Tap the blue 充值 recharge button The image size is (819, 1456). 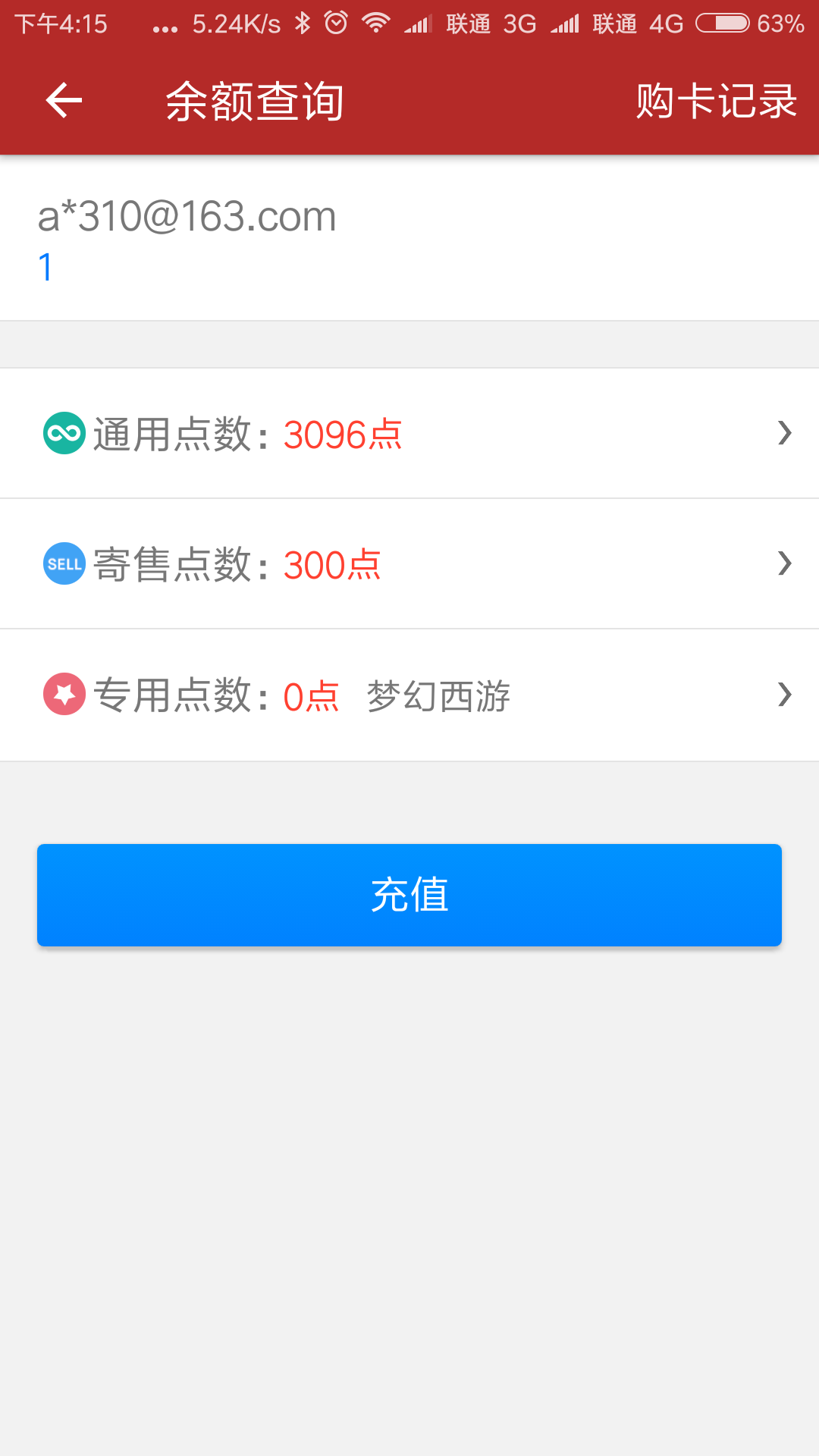point(409,895)
